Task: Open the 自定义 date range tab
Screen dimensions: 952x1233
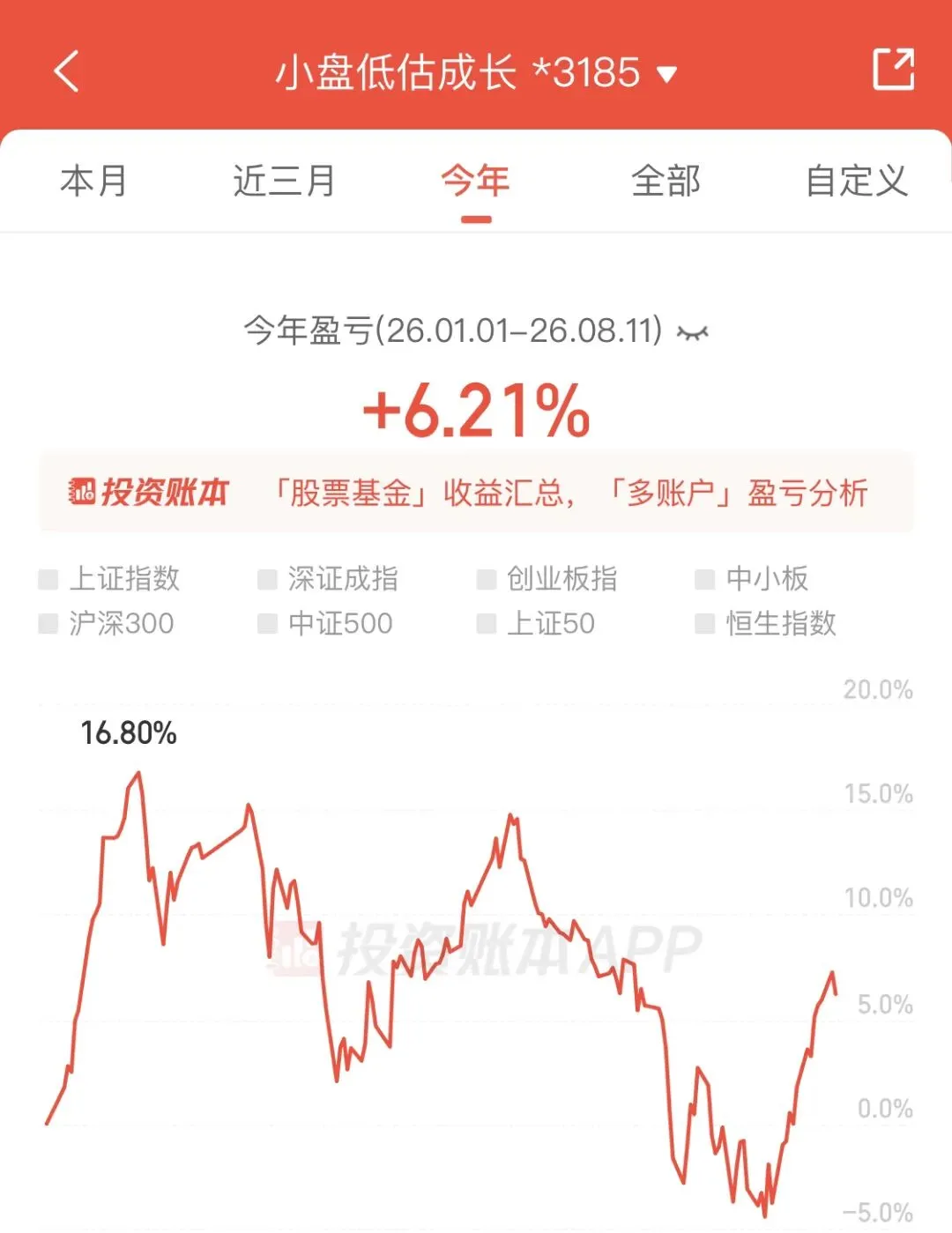Action: point(856,181)
